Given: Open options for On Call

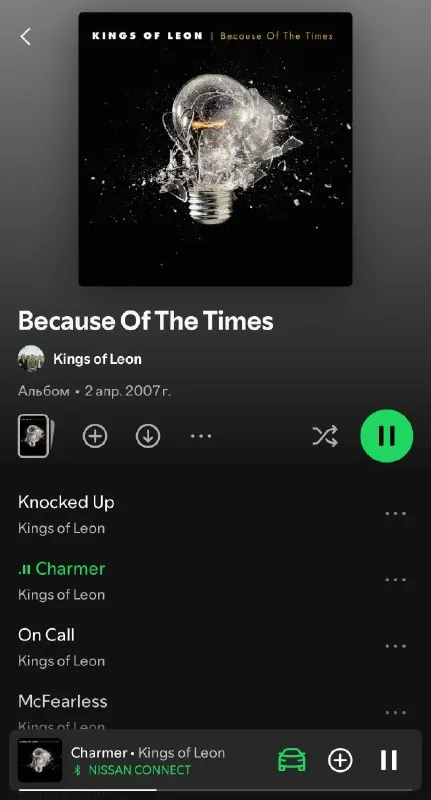Looking at the screenshot, I should coord(395,646).
